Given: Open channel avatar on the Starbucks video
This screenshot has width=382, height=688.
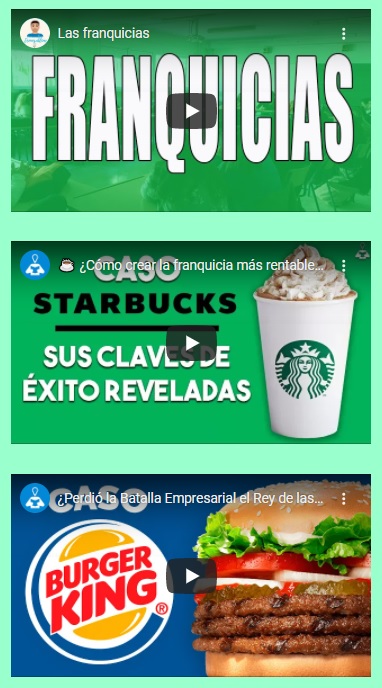Looking at the screenshot, I should pos(35,265).
